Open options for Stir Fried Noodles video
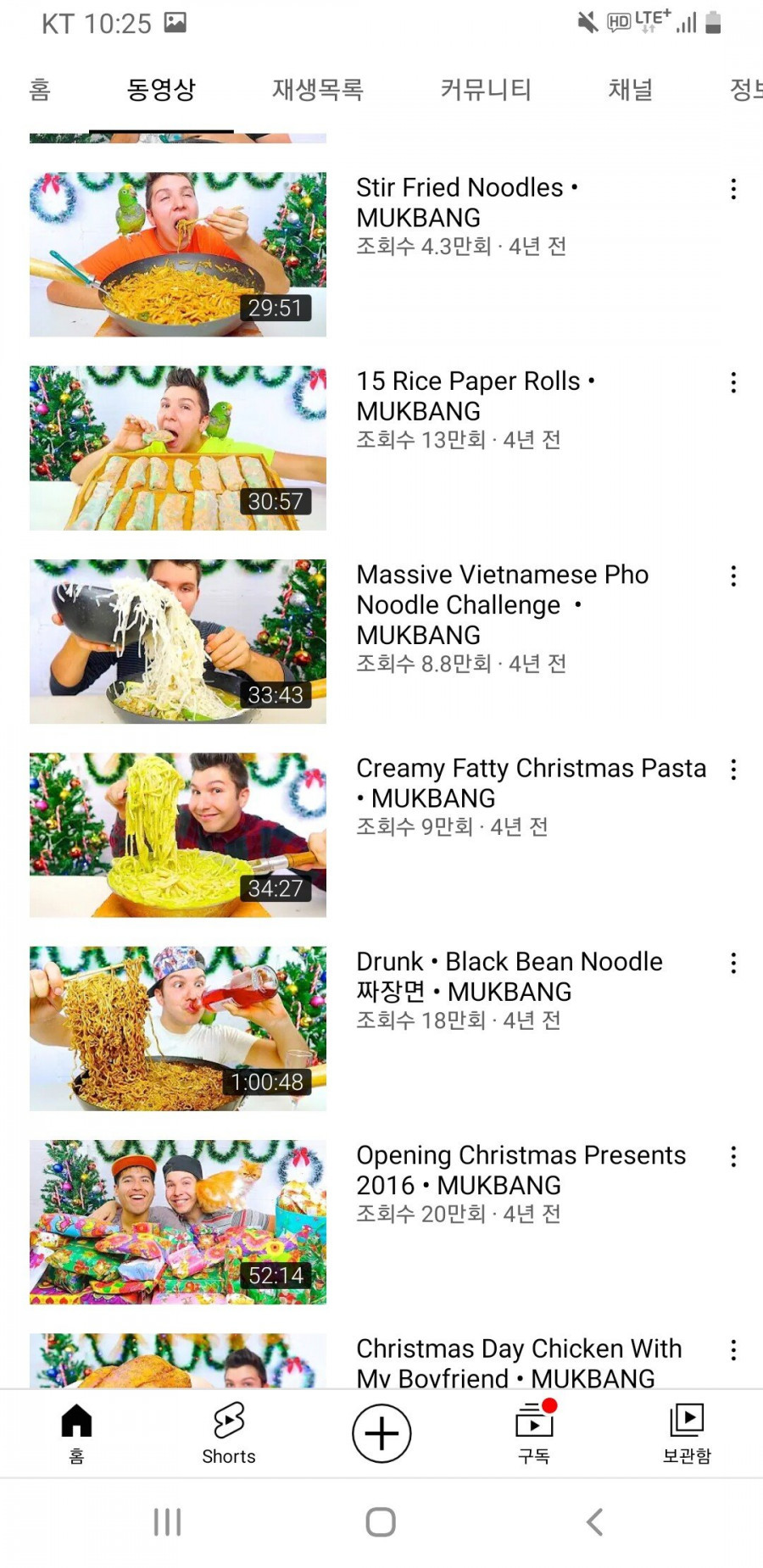The image size is (763, 1568). coord(733,189)
